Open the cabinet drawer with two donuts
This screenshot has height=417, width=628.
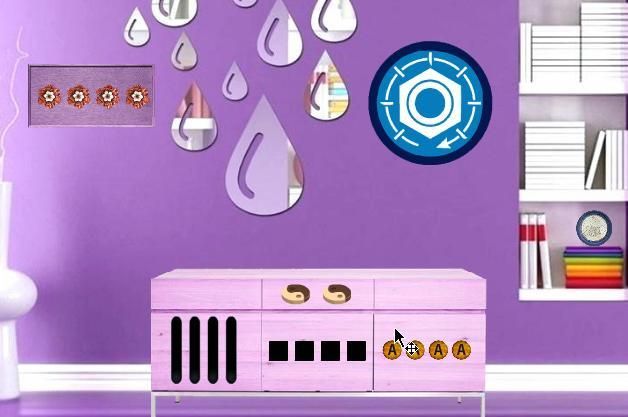tap(317, 294)
